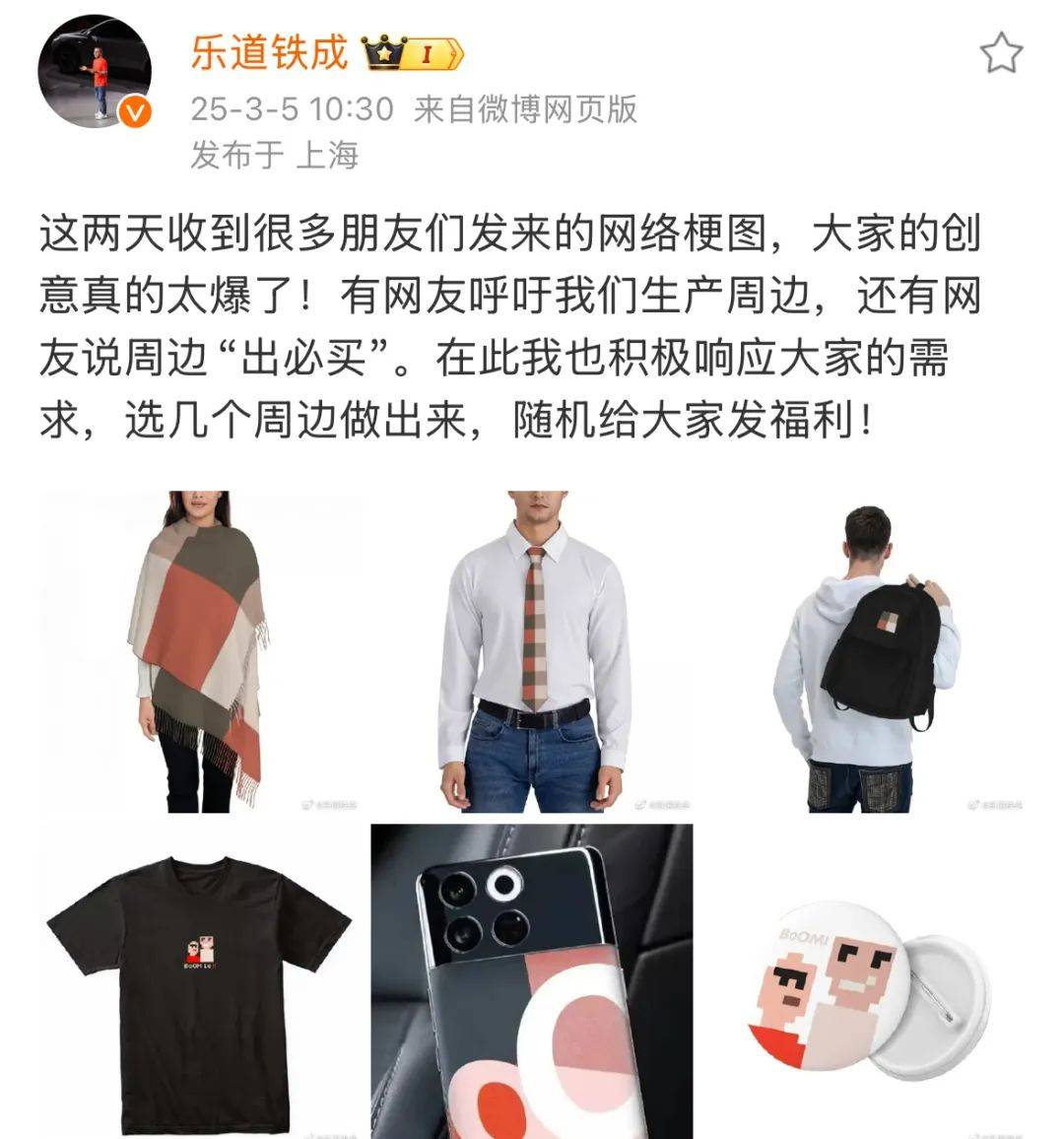The width and height of the screenshot is (1064, 1139).
Task: View the plaid scarf photo
Action: pos(202,652)
